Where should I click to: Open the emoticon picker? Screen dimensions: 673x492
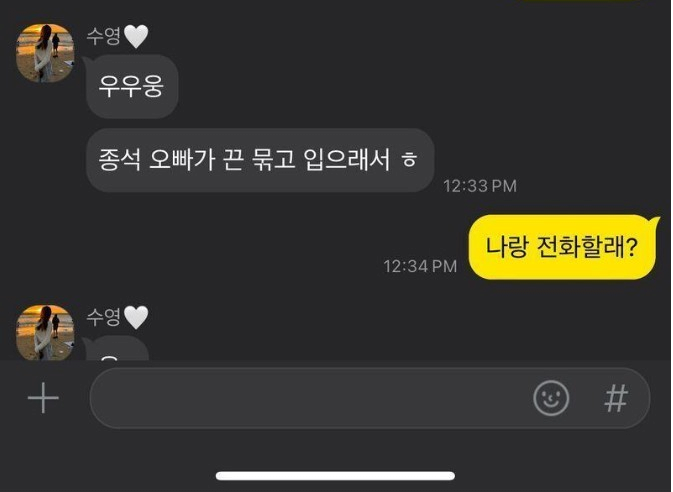551,399
